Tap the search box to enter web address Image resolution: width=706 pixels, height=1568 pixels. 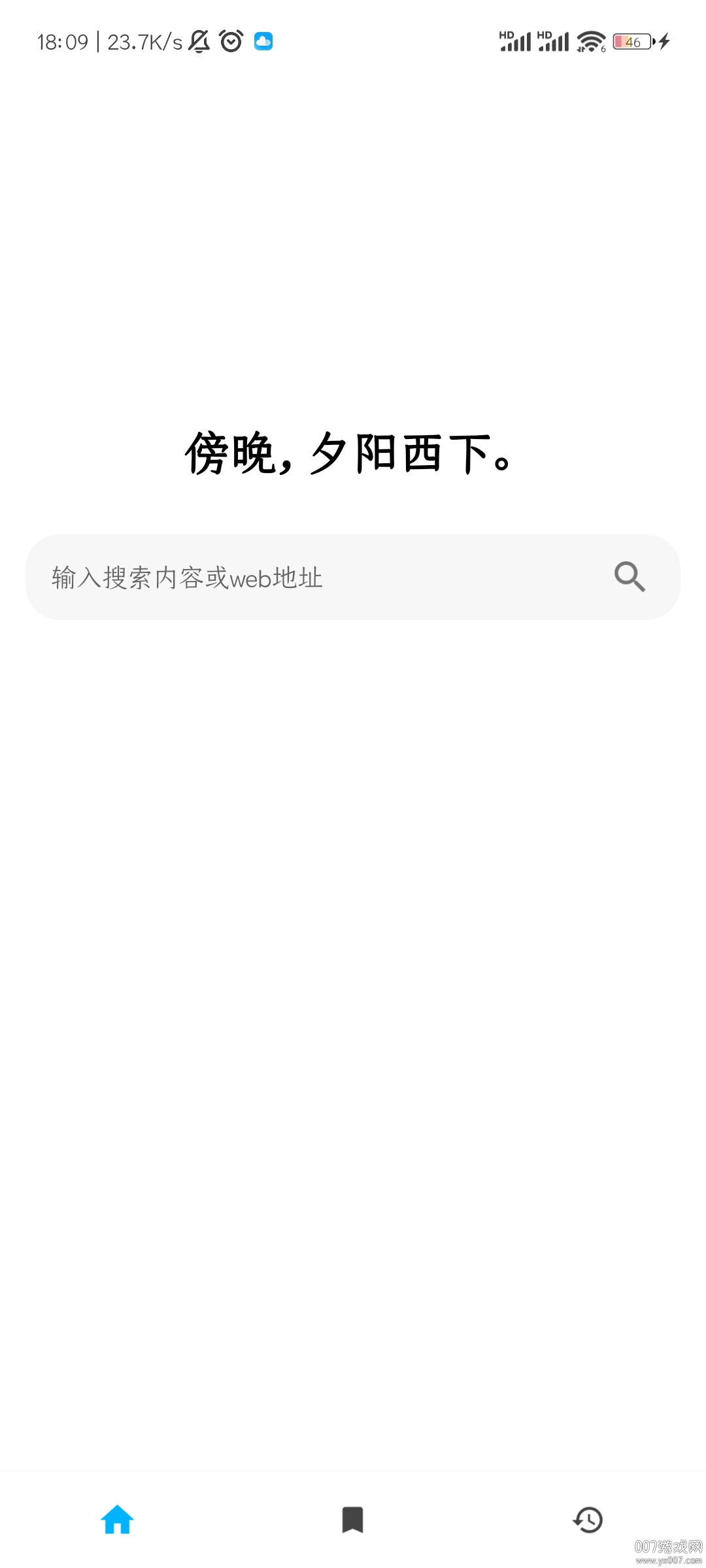tap(314, 578)
